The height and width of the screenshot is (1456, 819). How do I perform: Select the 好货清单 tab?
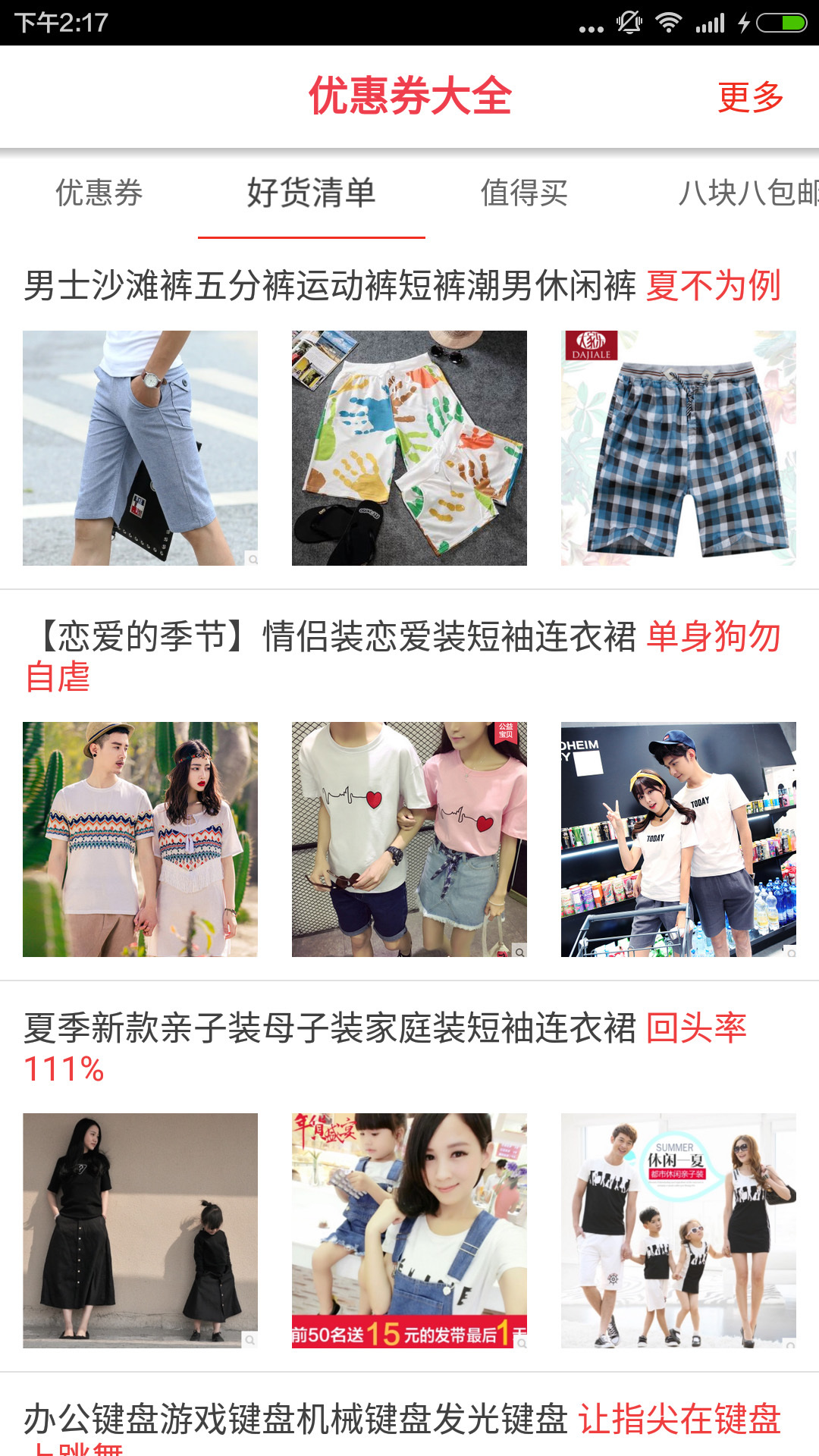tap(311, 193)
